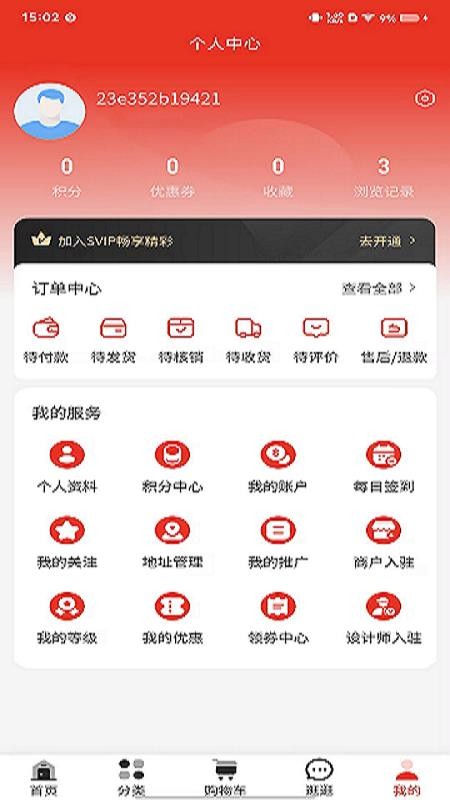Screen dimensions: 450x800
Task: Go to 积分中心
Action: (x=172, y=467)
